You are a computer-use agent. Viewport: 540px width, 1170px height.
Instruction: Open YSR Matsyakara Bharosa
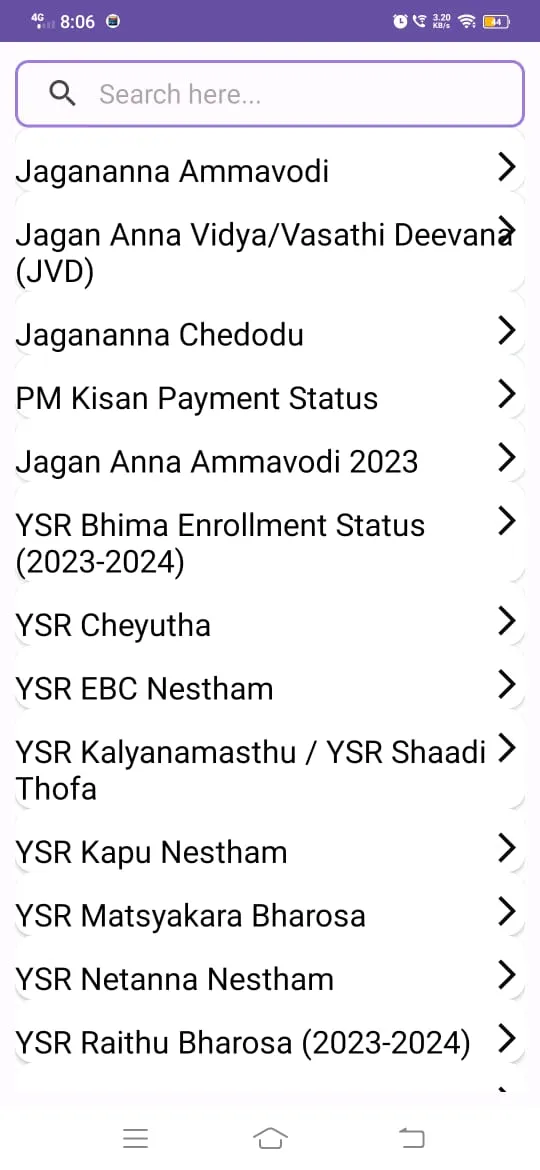click(270, 915)
